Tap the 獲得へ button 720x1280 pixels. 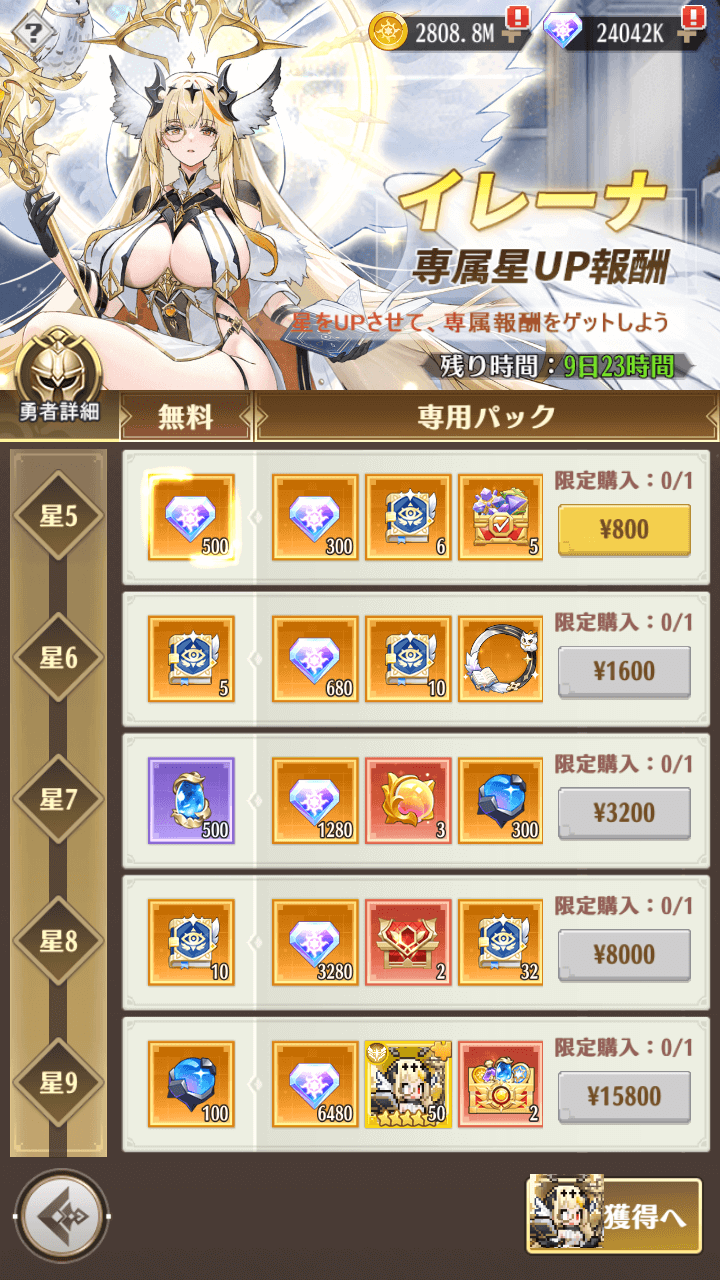614,1216
